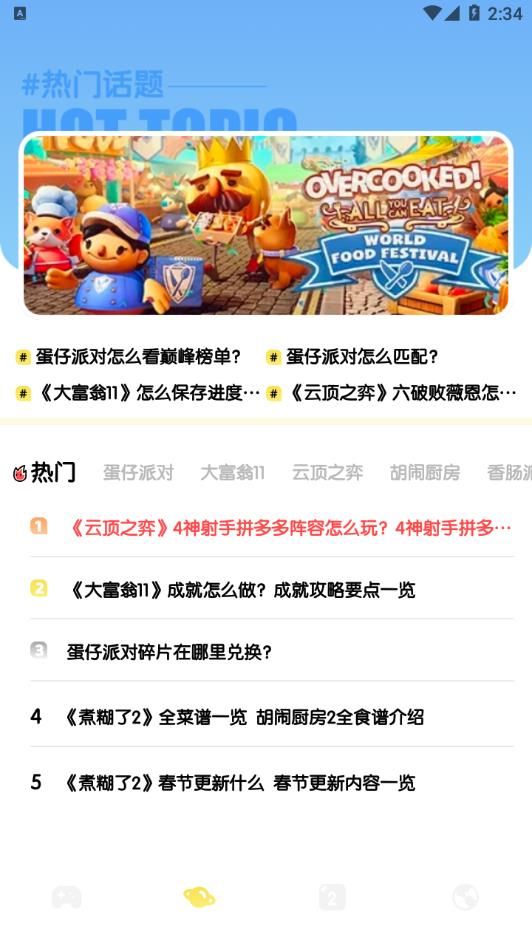This screenshot has width=532, height=946.
Task: Select the 热门 tab
Action: (45, 472)
